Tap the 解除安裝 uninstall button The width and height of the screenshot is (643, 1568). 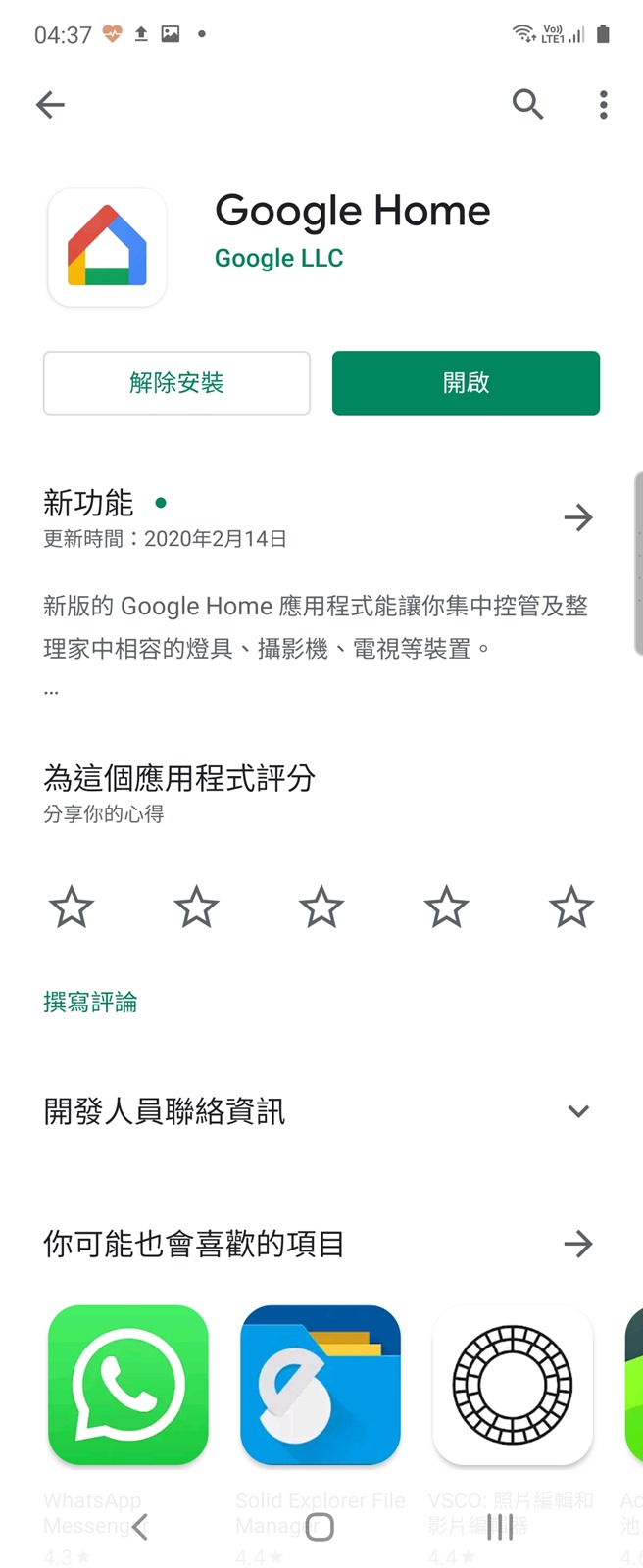(x=176, y=383)
